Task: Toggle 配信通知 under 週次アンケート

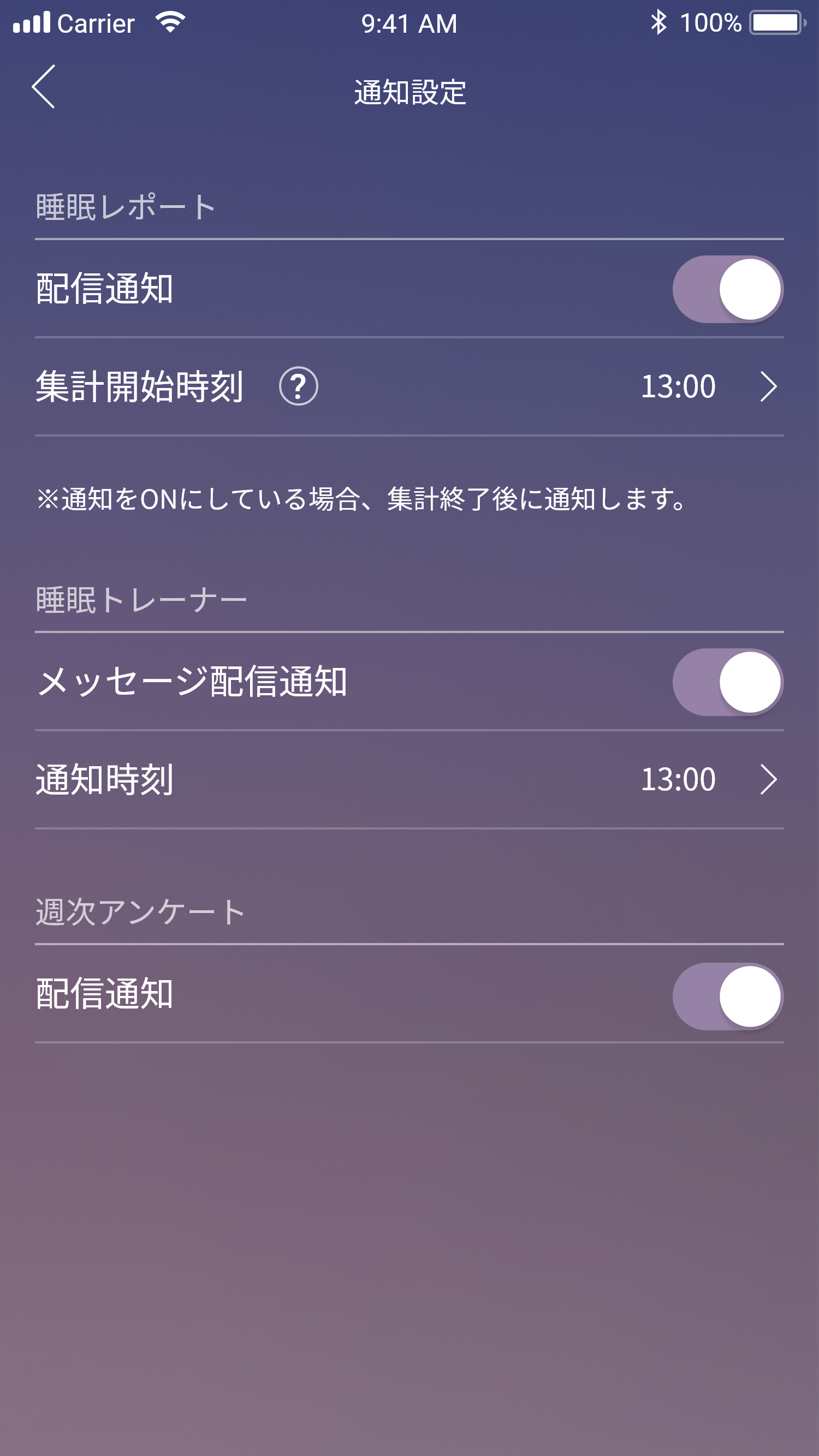Action: [727, 996]
